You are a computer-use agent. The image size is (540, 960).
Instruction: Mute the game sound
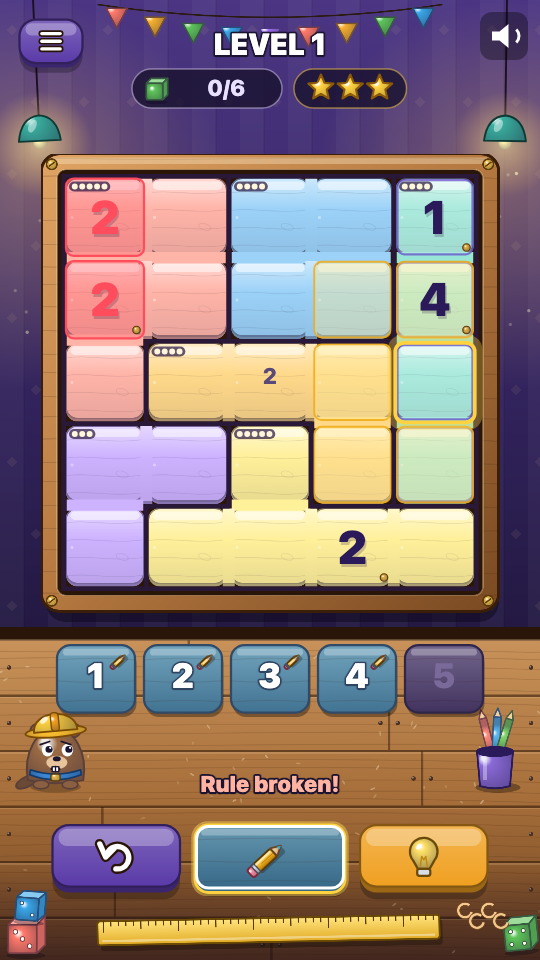(x=503, y=36)
